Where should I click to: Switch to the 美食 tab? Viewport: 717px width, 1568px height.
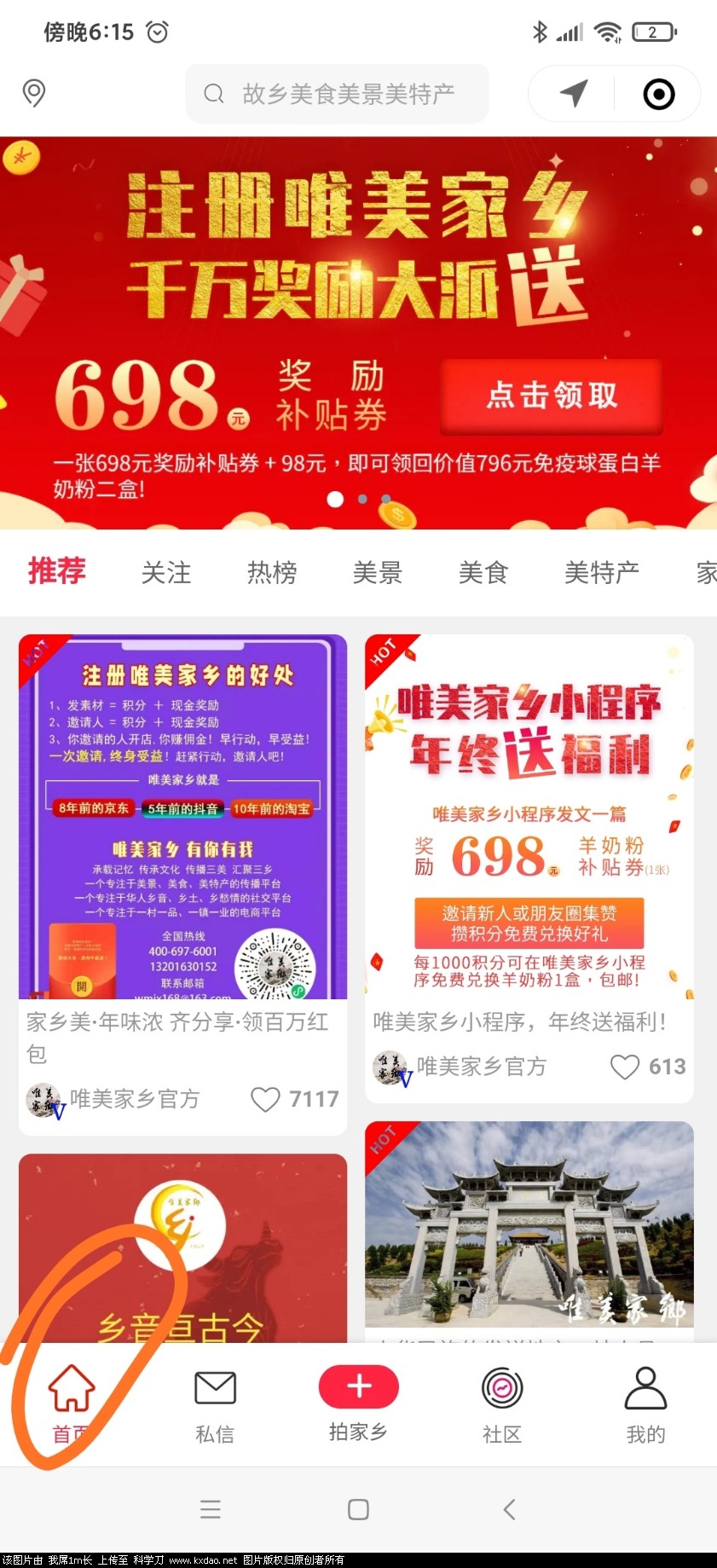pos(483,573)
